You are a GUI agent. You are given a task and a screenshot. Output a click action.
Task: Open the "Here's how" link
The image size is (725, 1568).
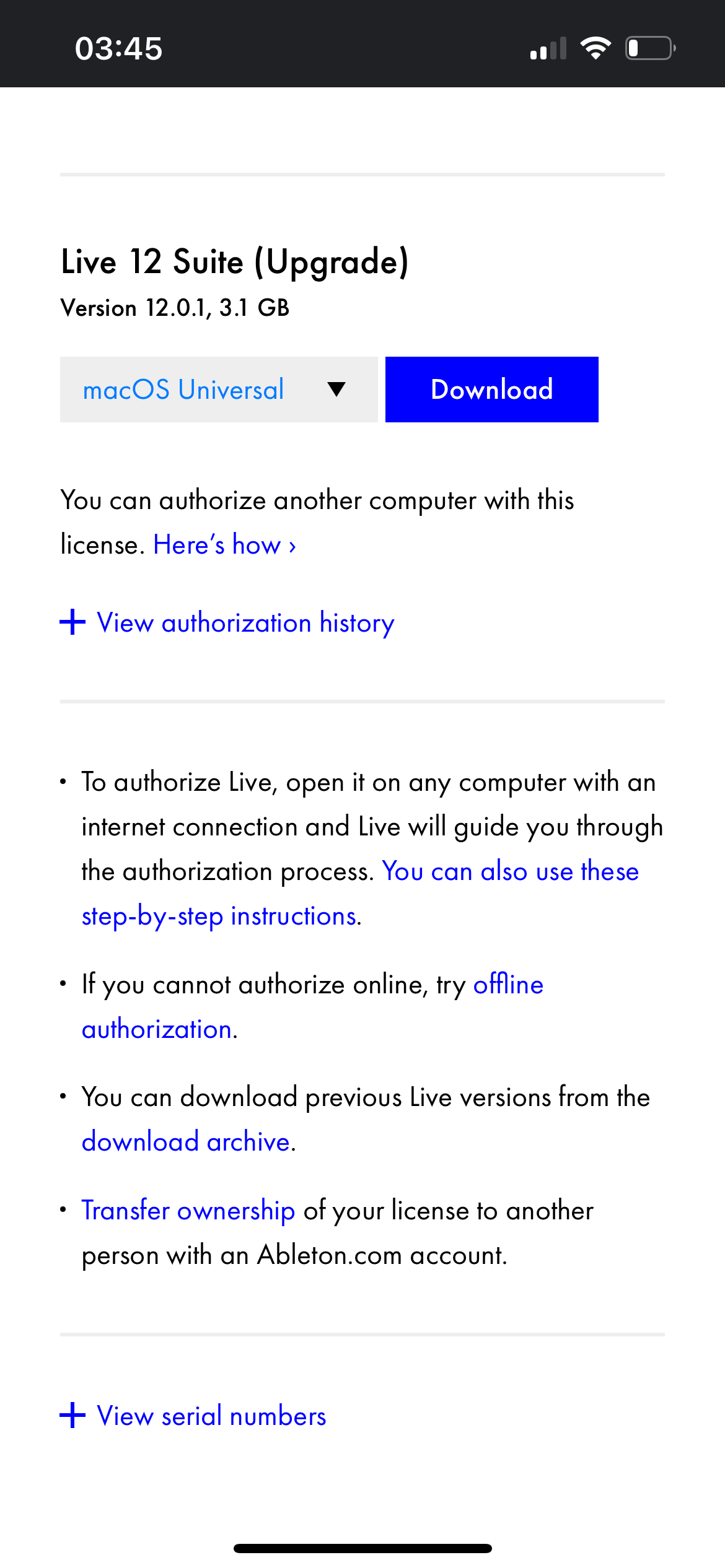pyautogui.click(x=224, y=545)
